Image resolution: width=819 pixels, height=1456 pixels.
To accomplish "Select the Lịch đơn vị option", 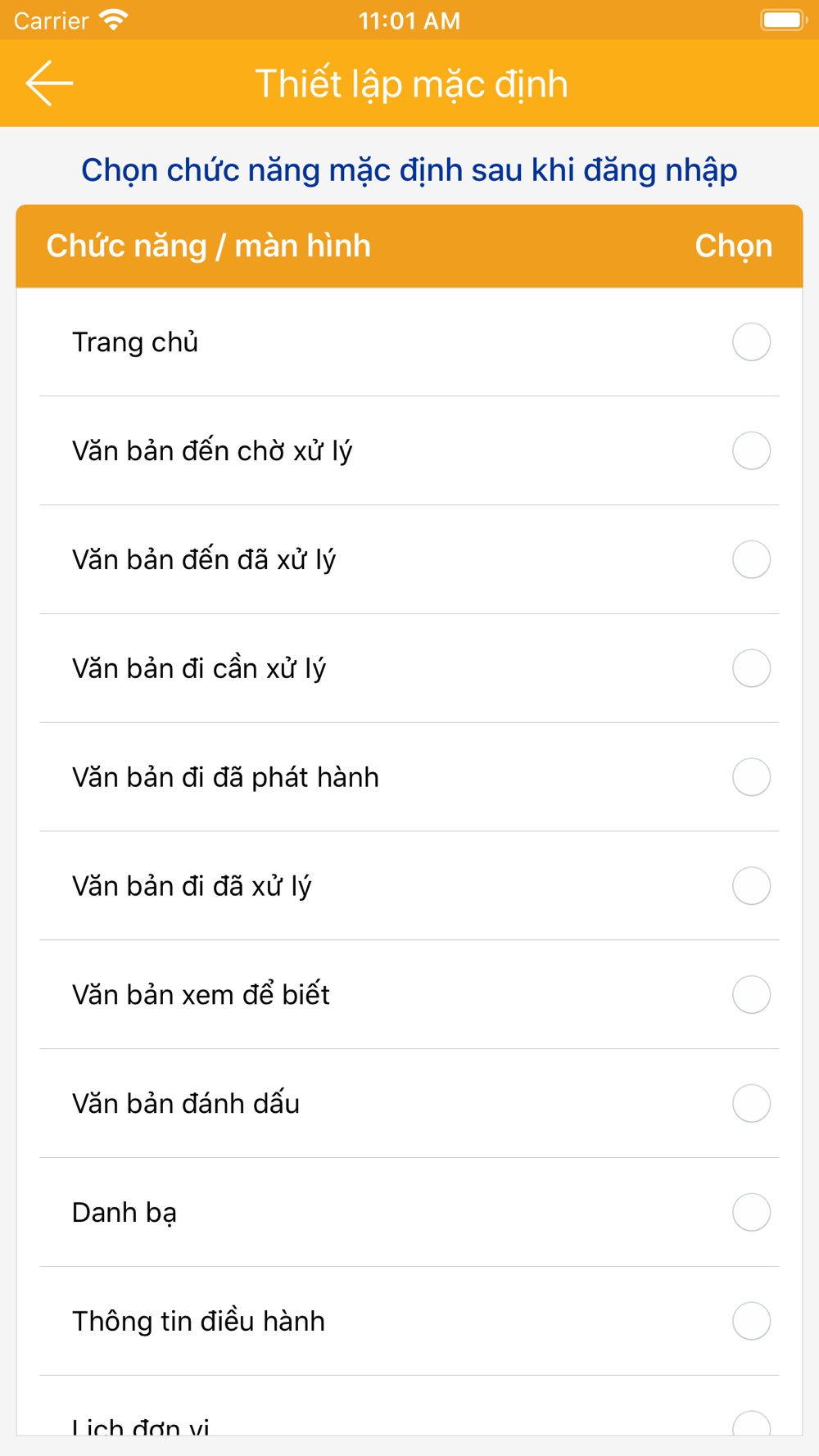I will click(751, 1423).
